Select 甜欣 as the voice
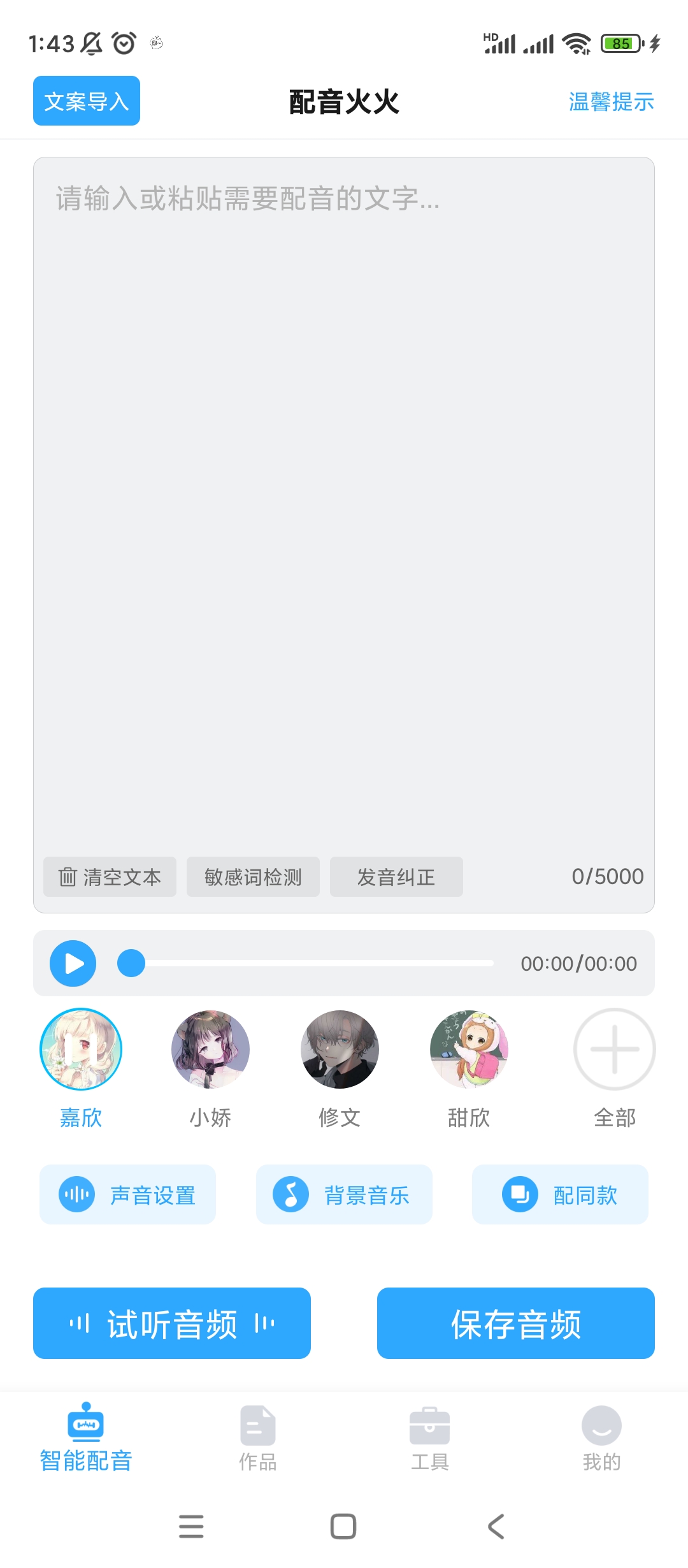Viewport: 688px width, 1568px height. tap(469, 1049)
